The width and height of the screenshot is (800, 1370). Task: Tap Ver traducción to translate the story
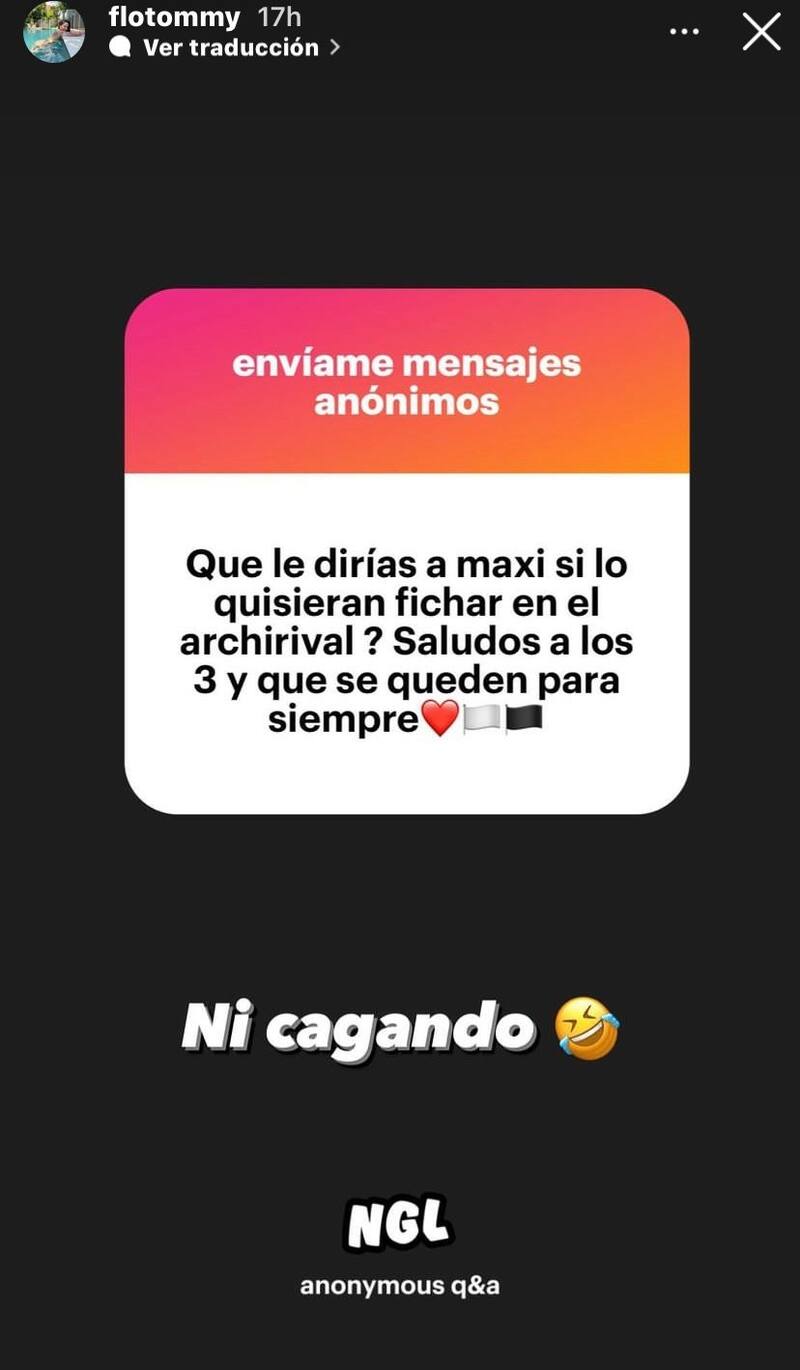(230, 47)
